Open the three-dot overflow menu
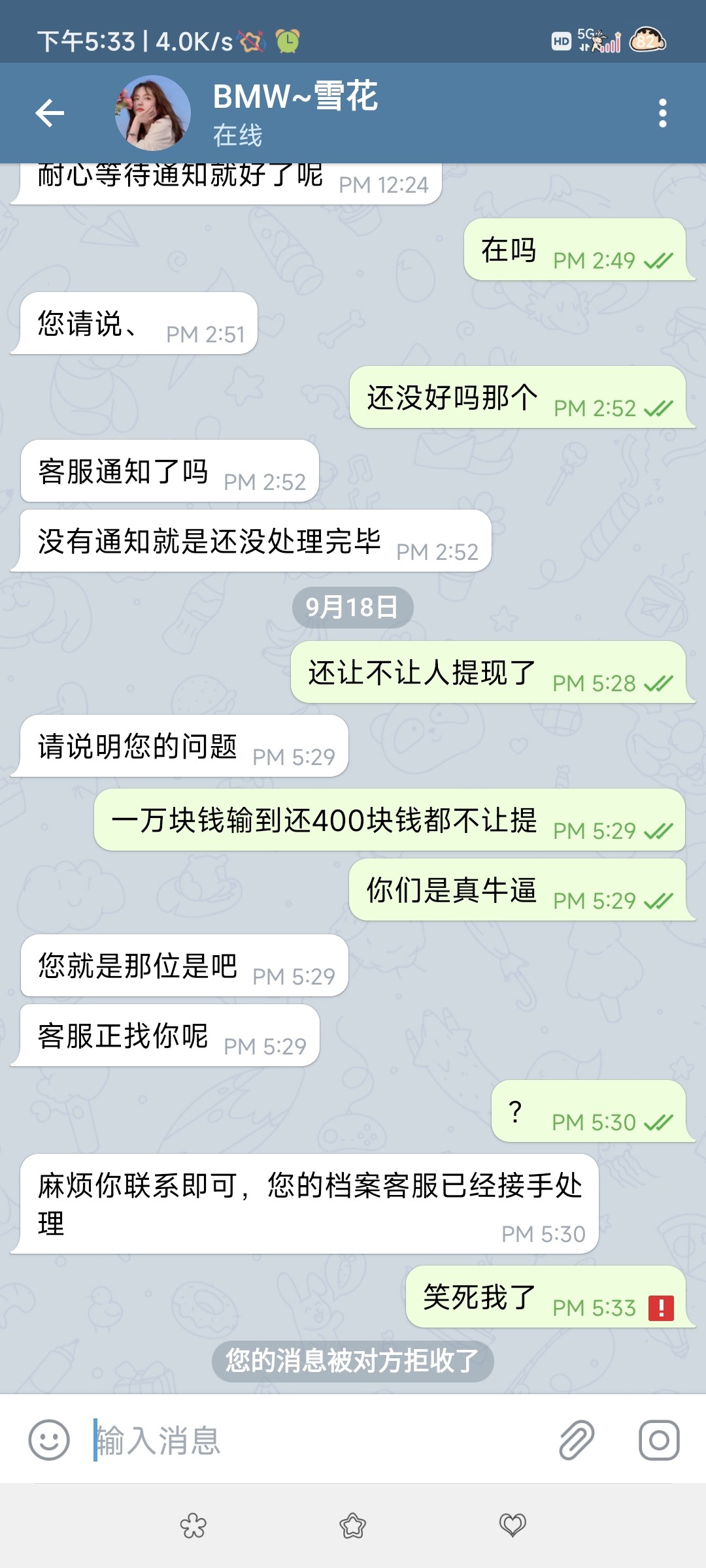The image size is (706, 1568). [x=662, y=113]
